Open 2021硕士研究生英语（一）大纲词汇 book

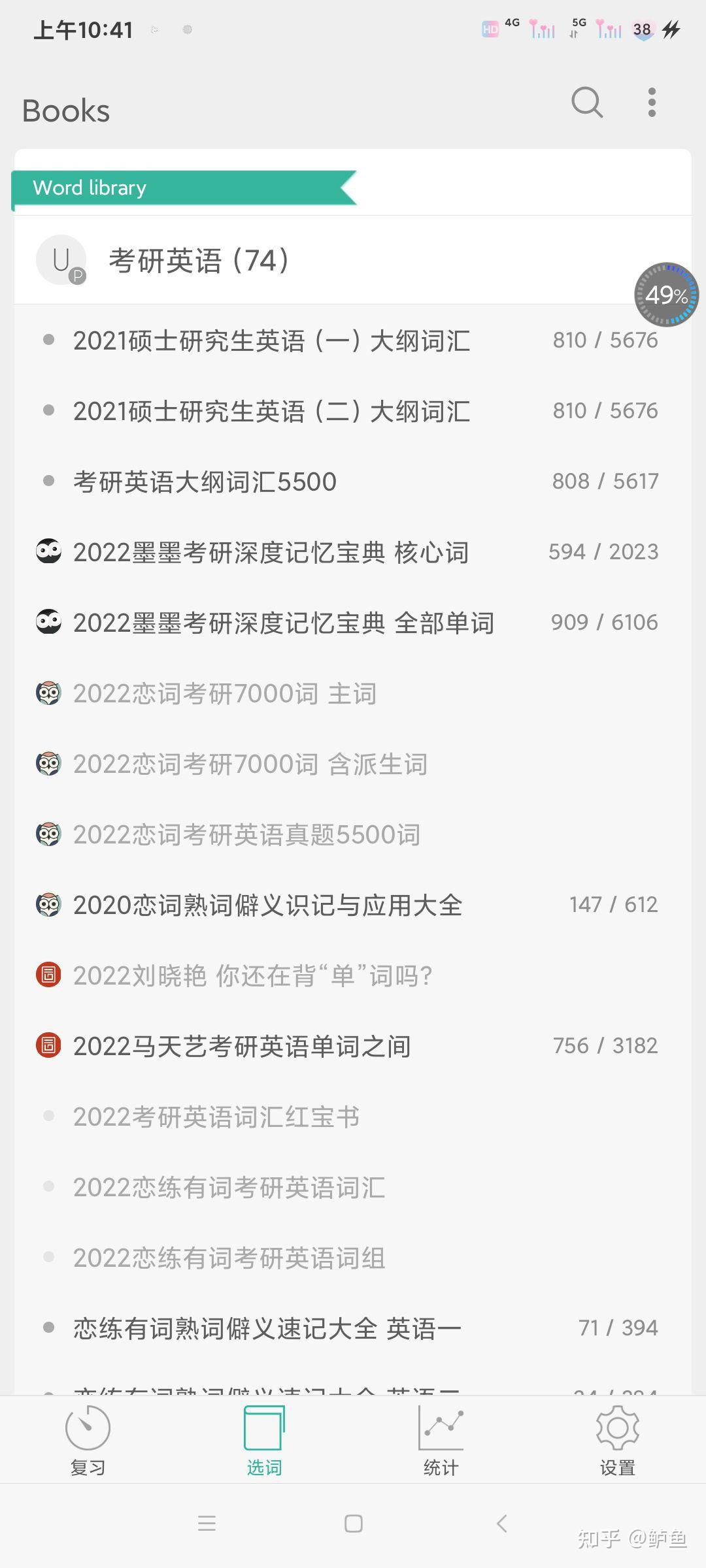click(x=271, y=341)
